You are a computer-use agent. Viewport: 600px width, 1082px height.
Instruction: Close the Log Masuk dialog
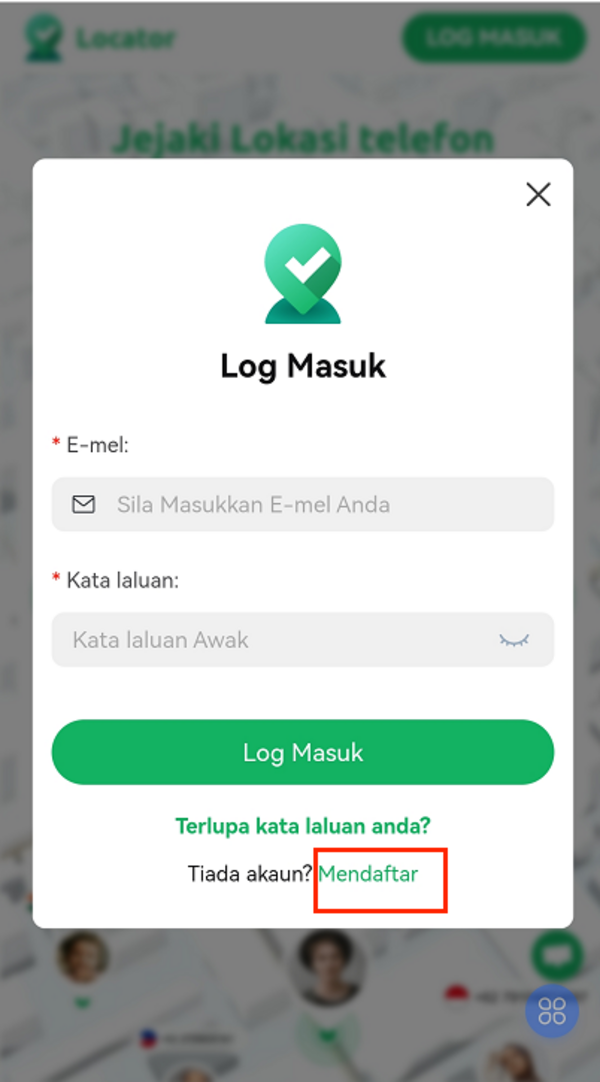[x=538, y=194]
